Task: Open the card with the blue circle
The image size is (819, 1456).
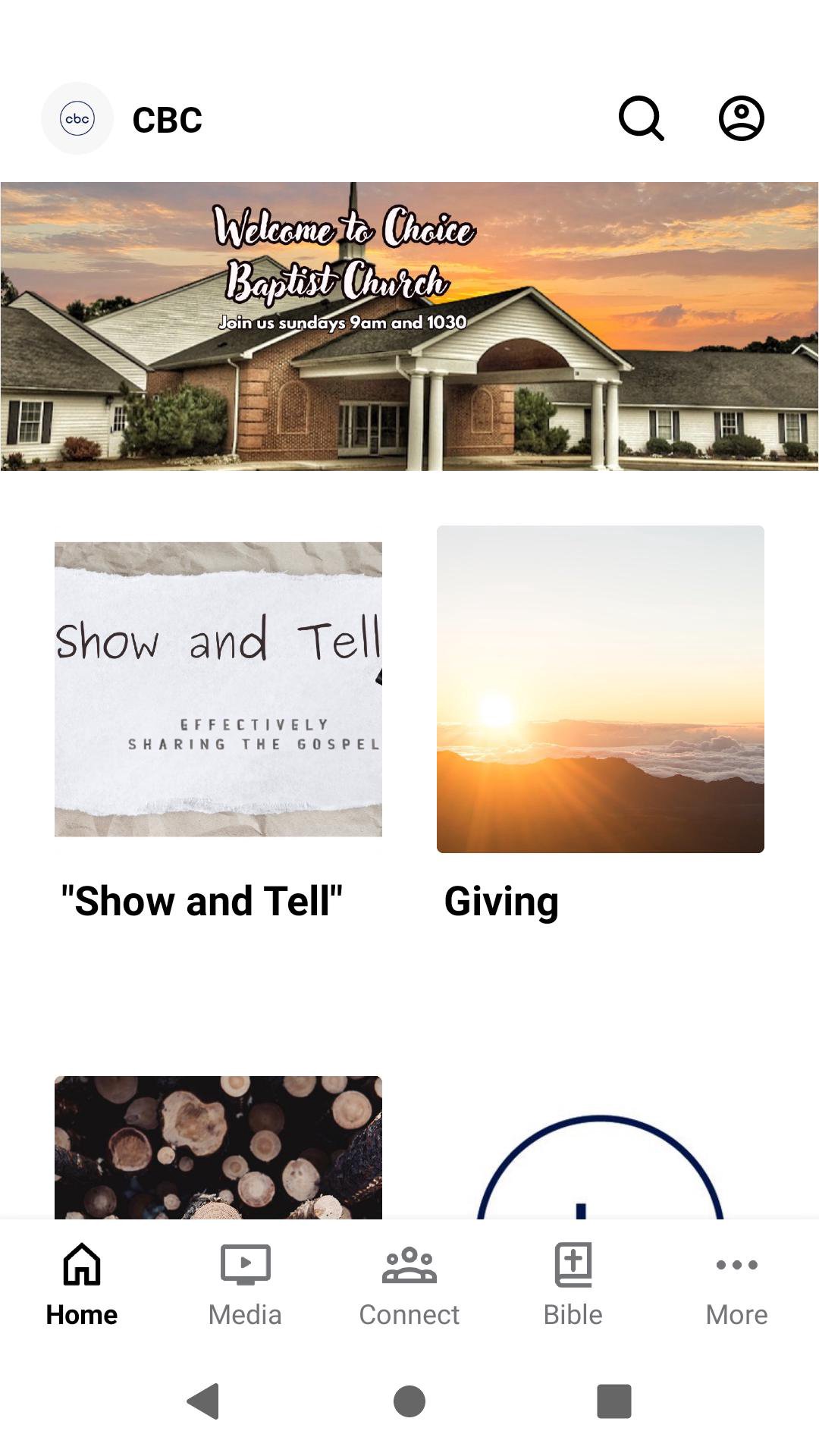Action: point(600,1168)
